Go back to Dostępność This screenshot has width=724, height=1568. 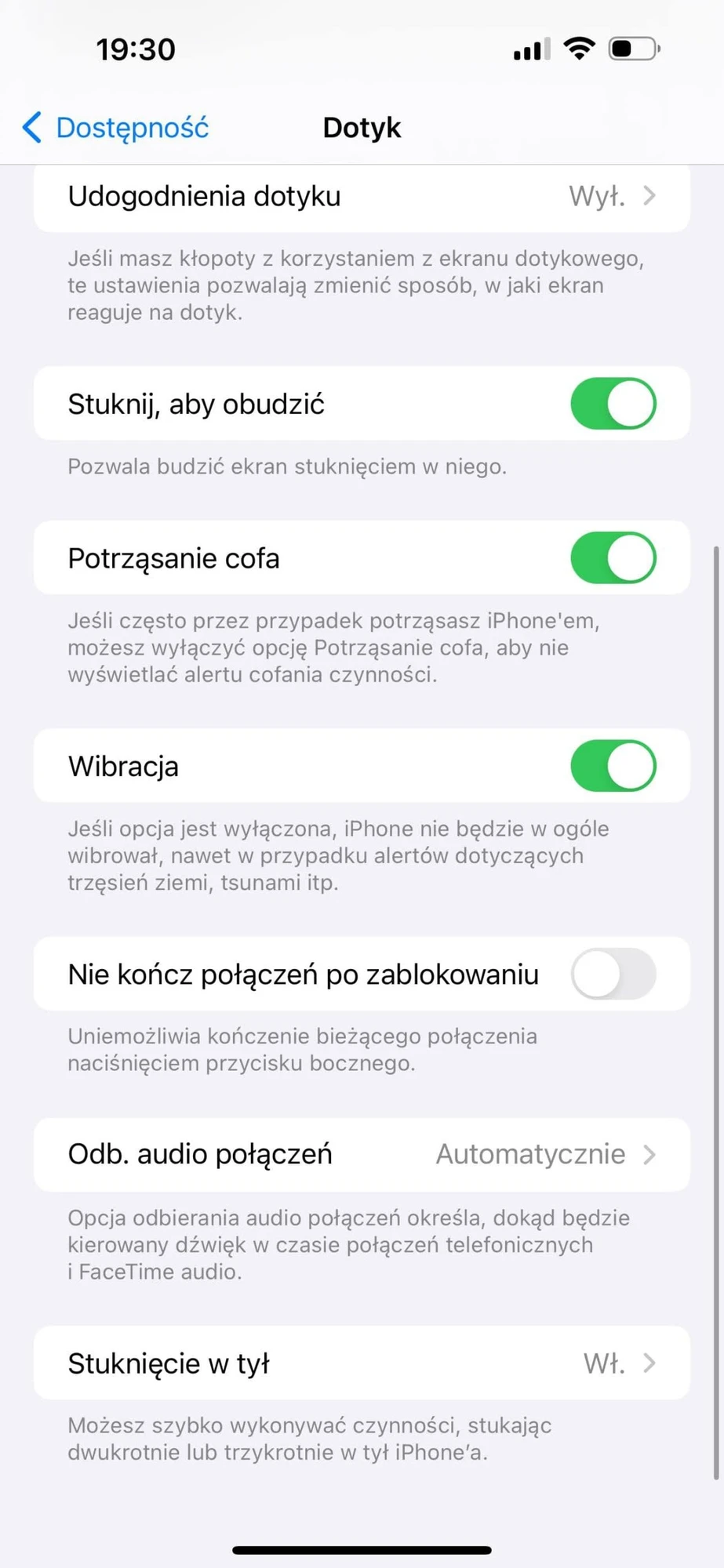(x=116, y=127)
